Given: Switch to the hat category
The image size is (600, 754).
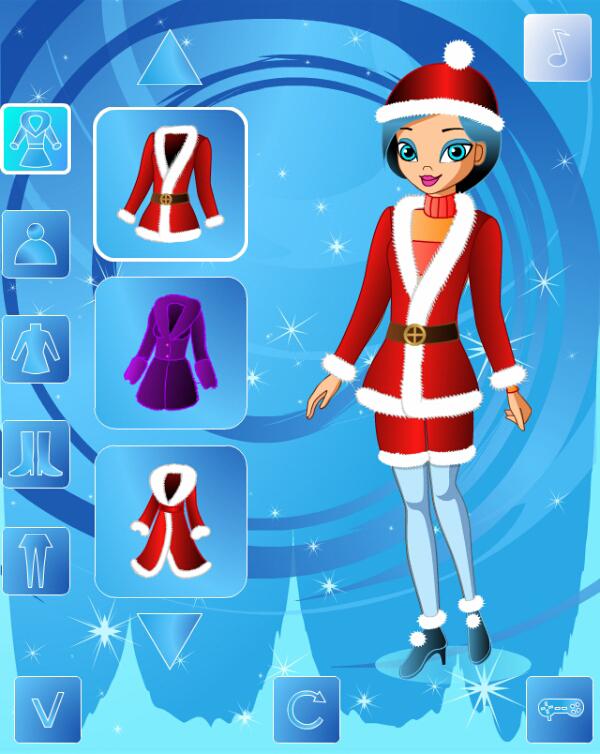Looking at the screenshot, I should pyautogui.click(x=36, y=244).
